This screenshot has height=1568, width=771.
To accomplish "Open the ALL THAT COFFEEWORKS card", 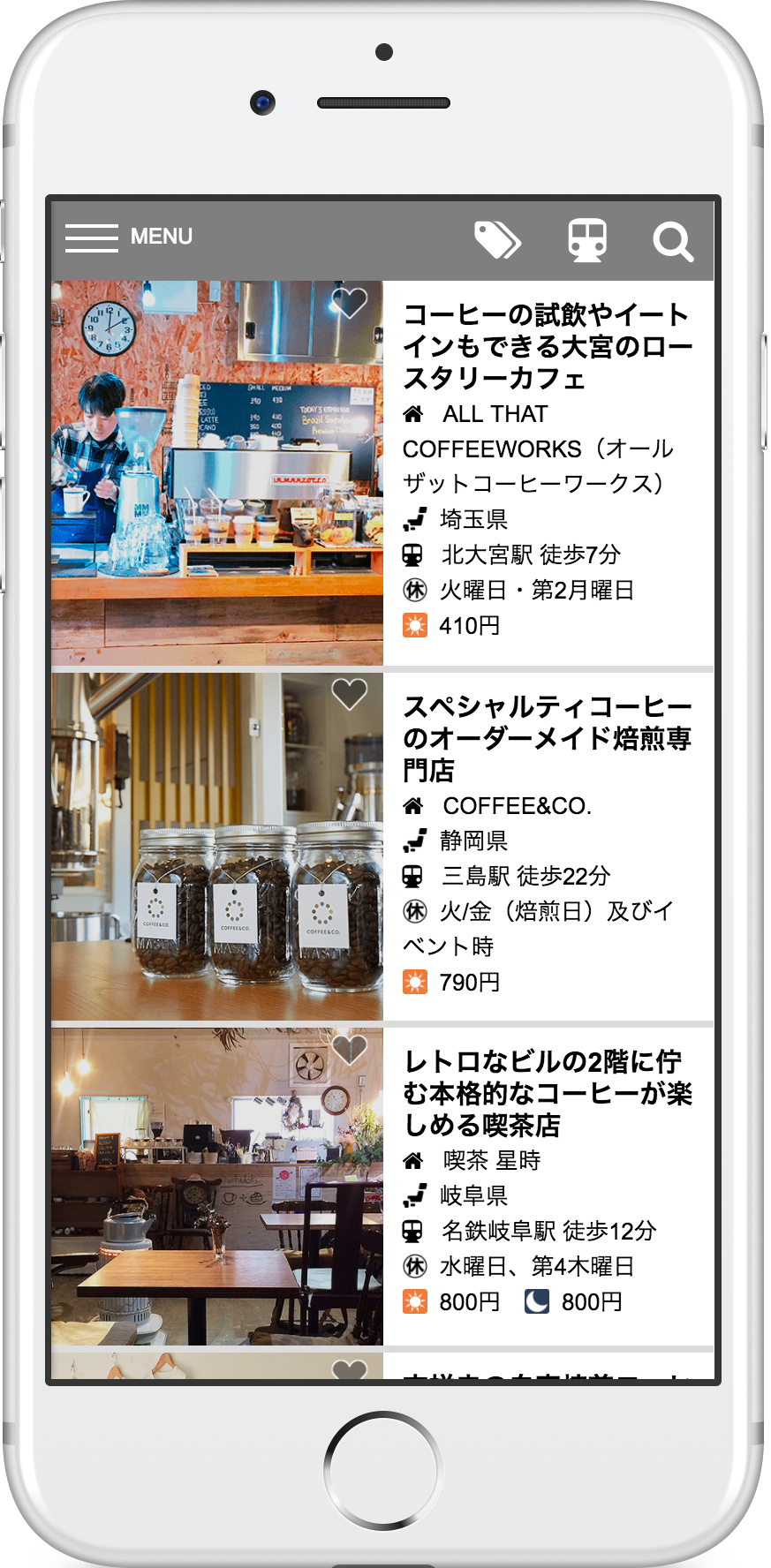I will click(x=382, y=473).
